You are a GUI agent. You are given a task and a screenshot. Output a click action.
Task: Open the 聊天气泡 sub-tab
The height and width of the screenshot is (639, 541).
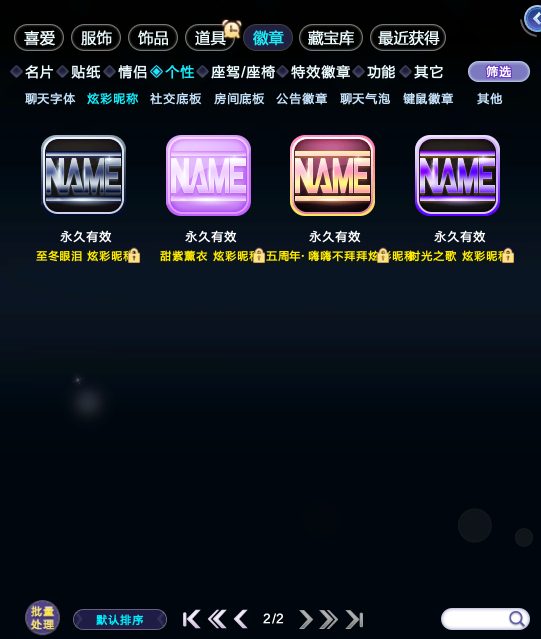[x=365, y=99]
